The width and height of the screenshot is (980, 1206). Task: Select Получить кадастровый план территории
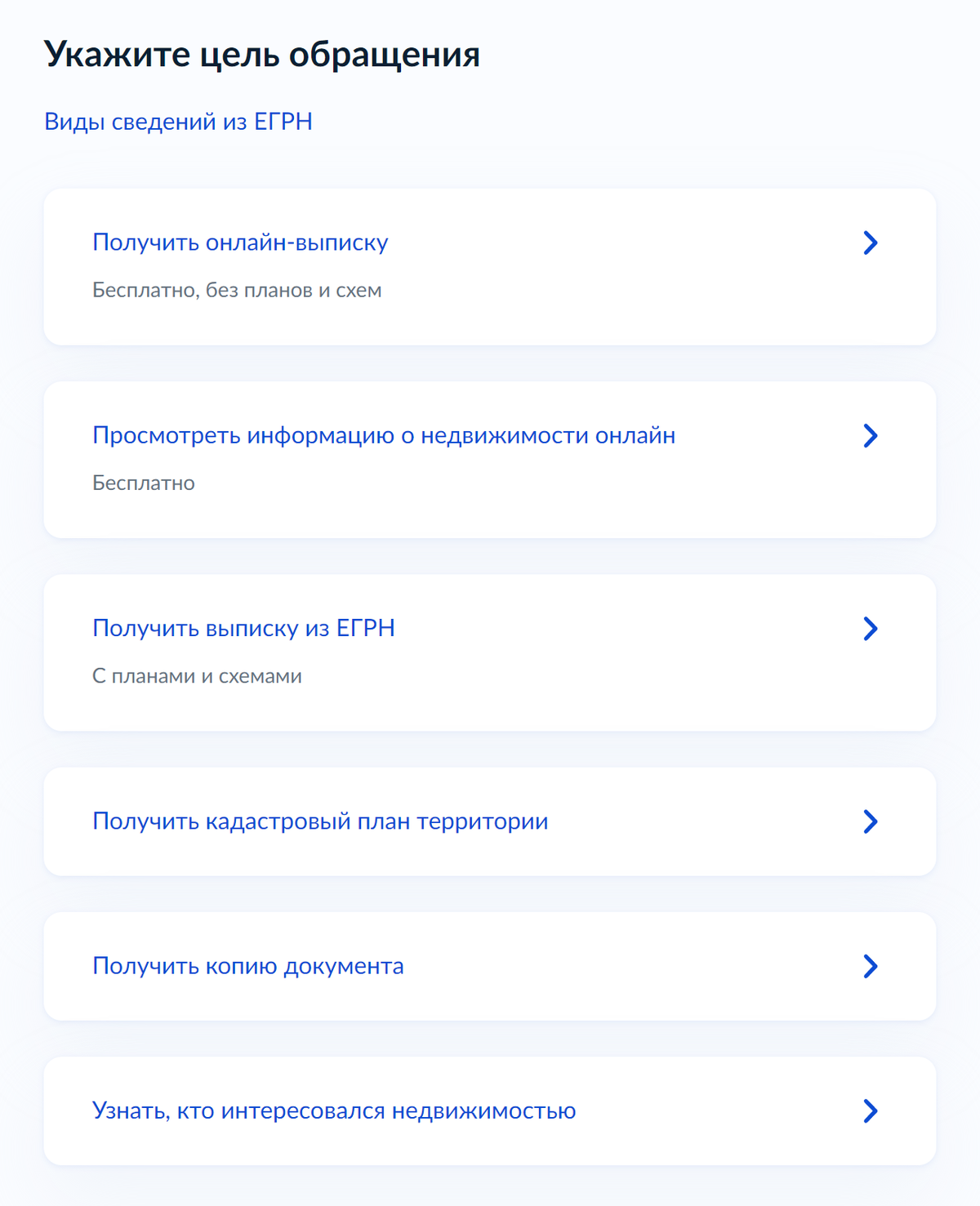pyautogui.click(x=488, y=821)
